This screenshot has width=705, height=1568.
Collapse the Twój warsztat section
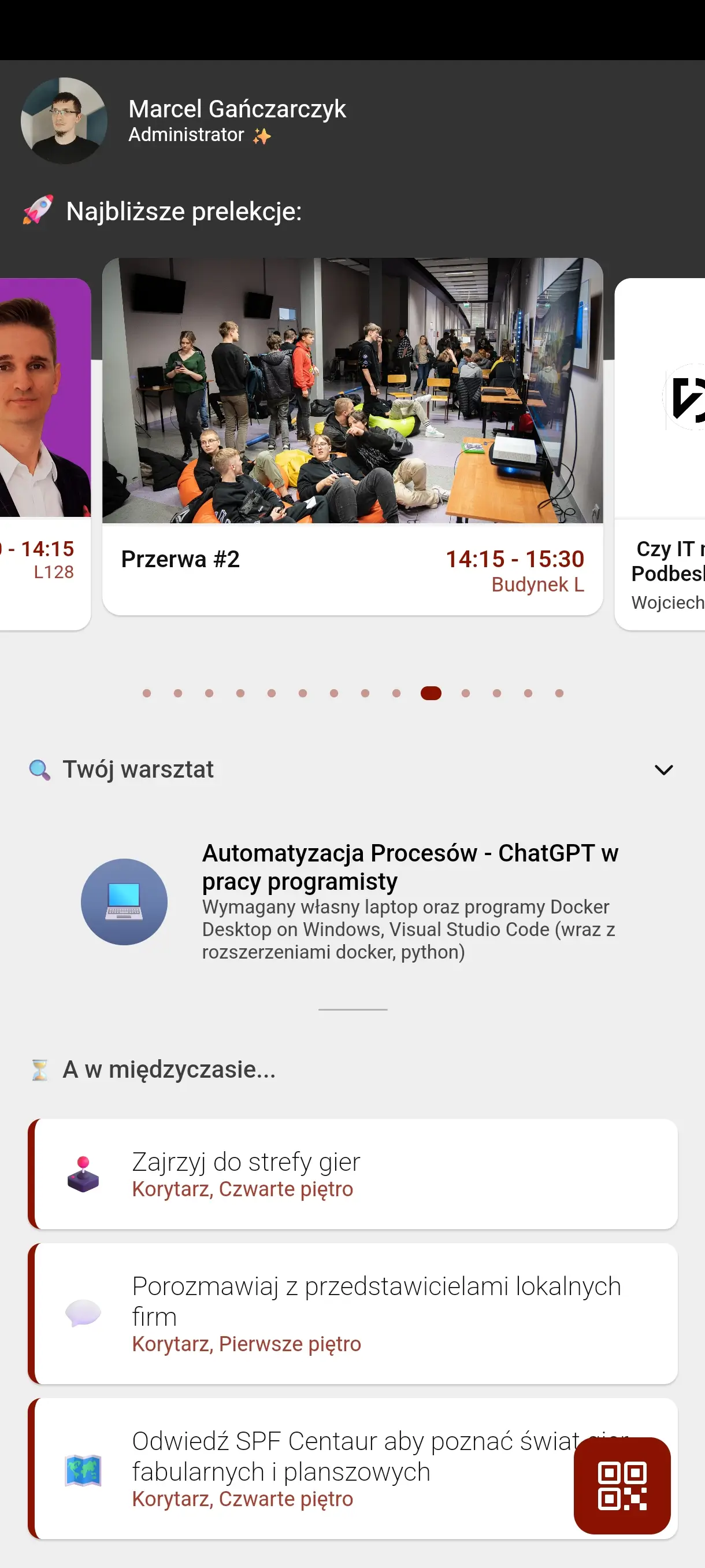coord(663,770)
